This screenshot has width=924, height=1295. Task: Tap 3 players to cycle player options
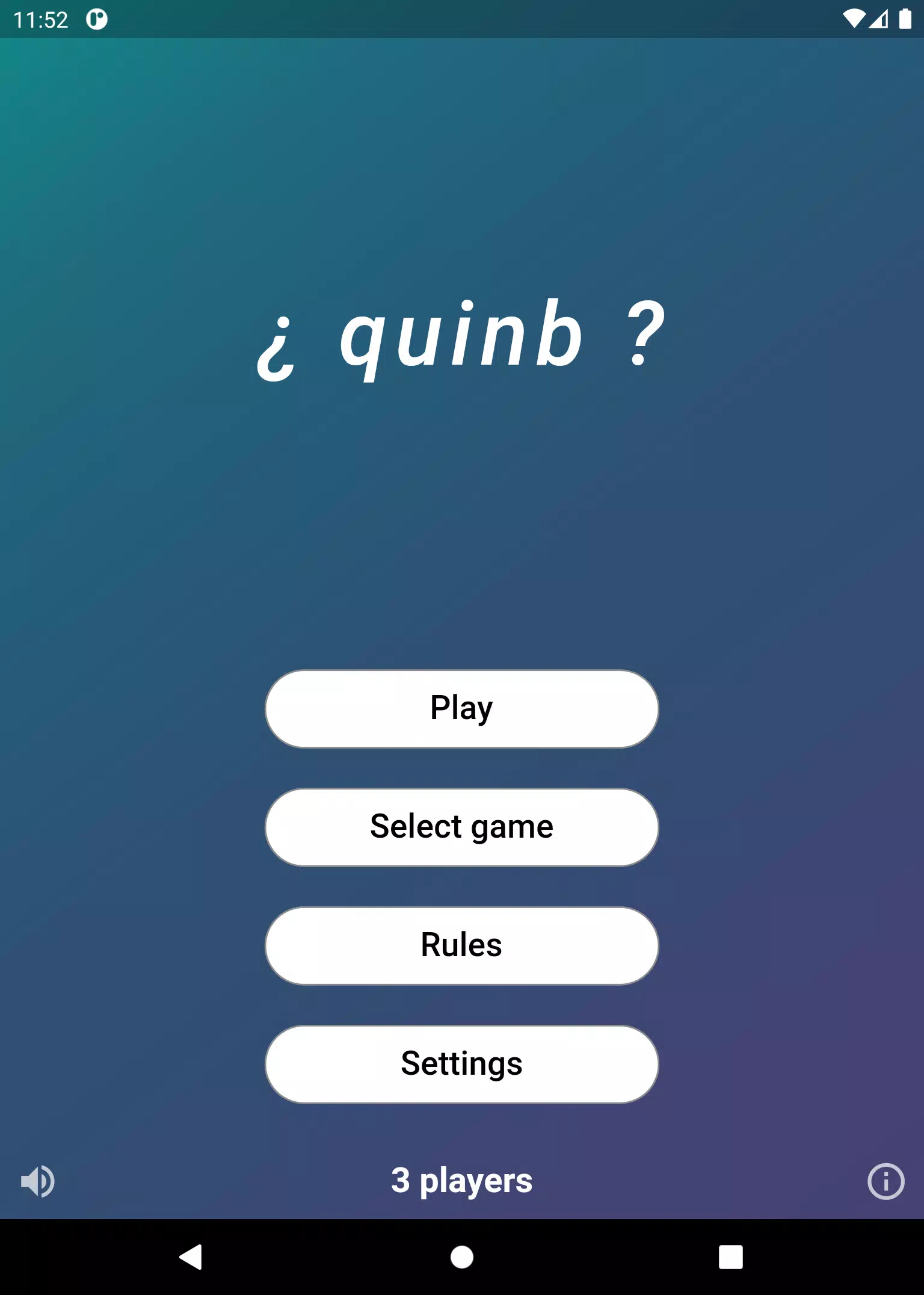tap(461, 1181)
